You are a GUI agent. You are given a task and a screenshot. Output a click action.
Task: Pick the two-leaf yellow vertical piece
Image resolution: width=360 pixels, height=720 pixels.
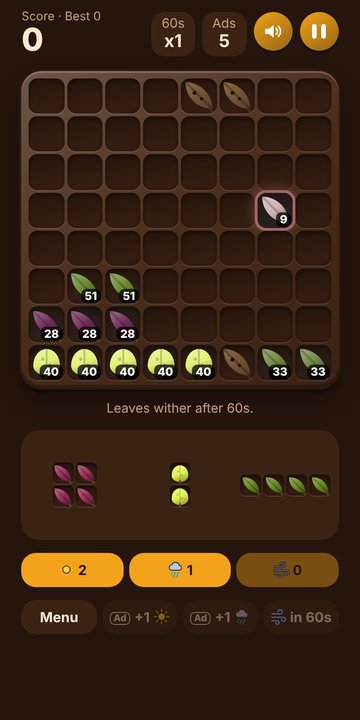180,485
